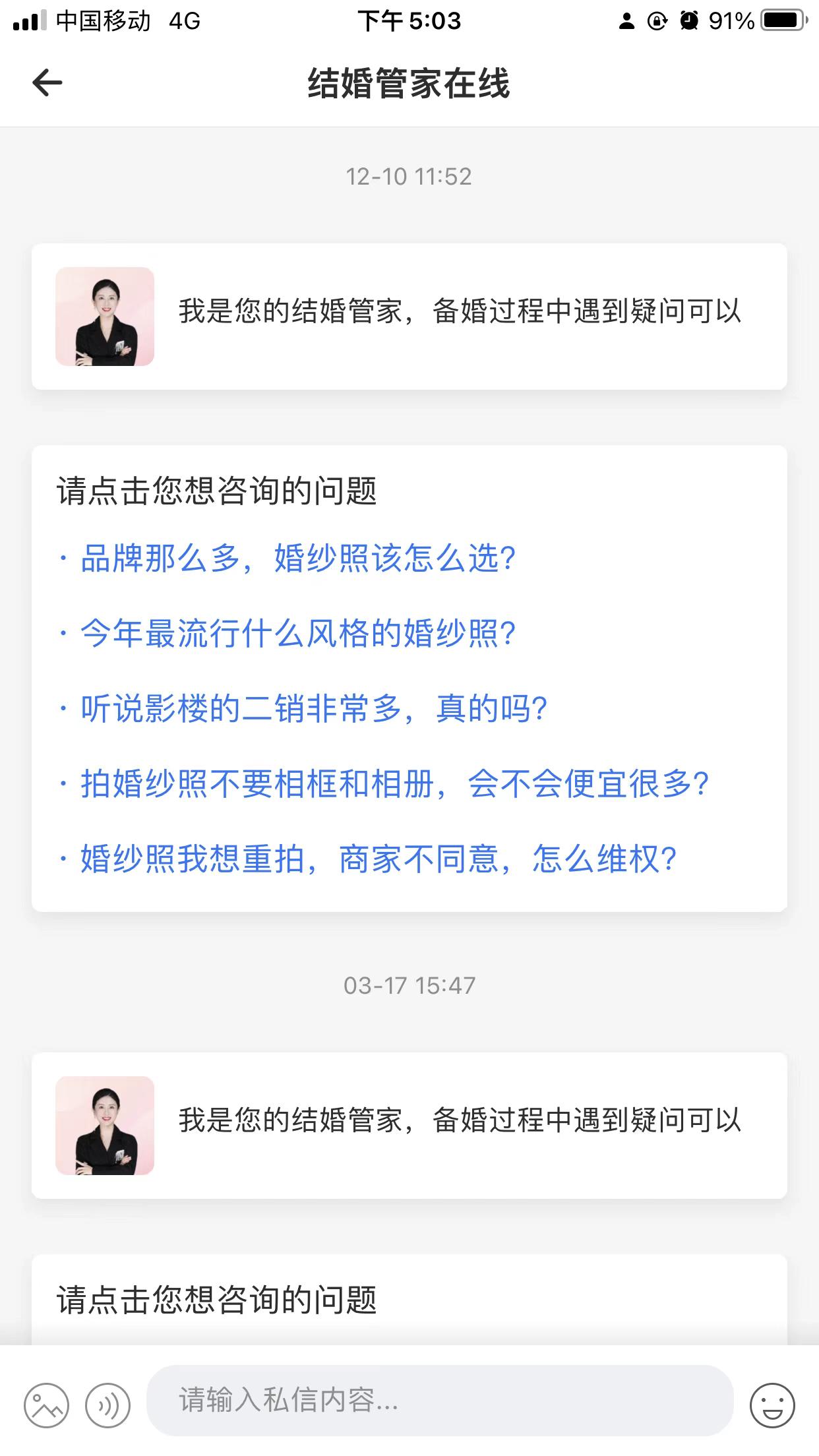Open question about studio upselling being true
819x1456 pixels.
click(310, 709)
